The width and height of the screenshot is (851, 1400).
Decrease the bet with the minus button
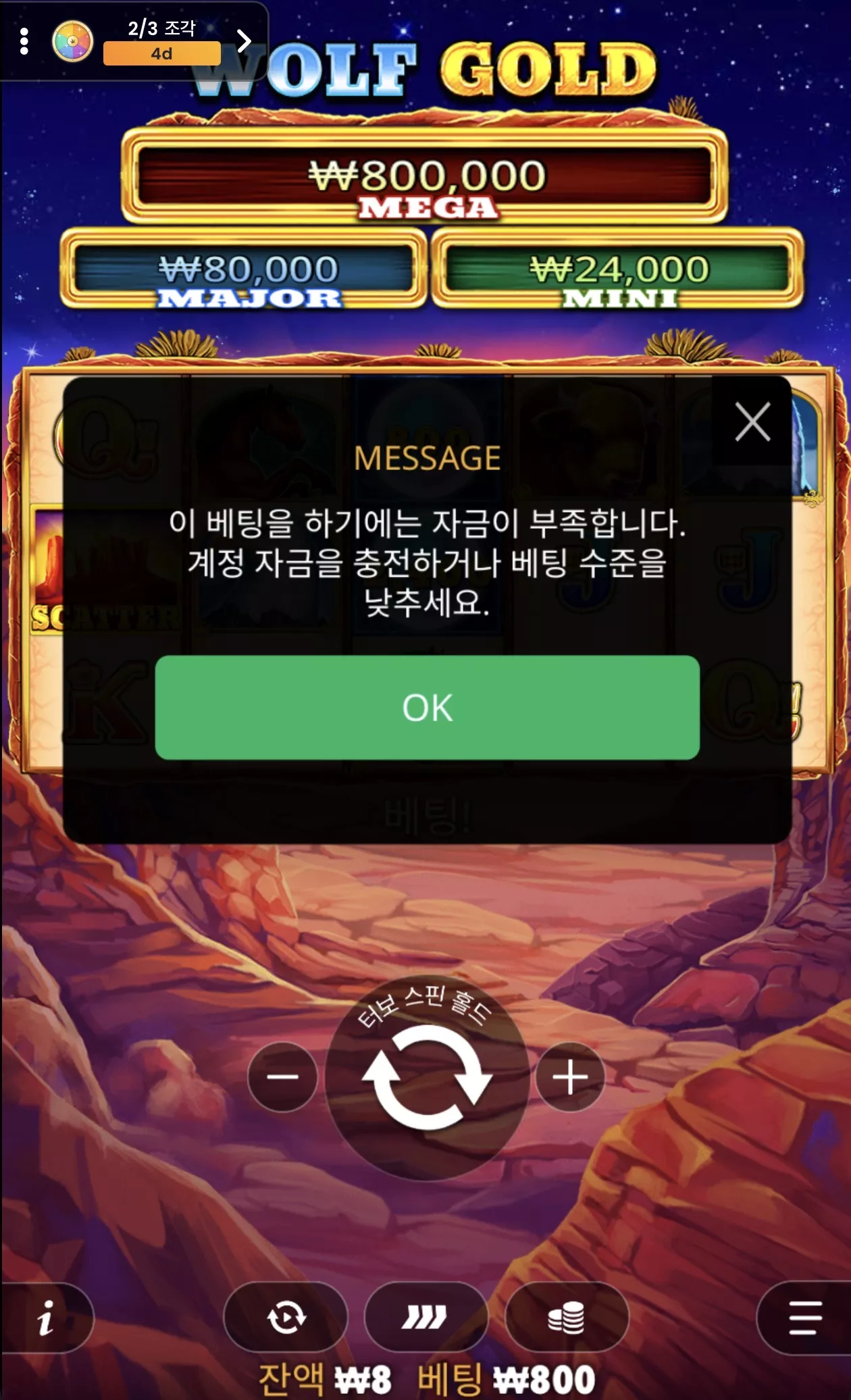pos(282,1077)
